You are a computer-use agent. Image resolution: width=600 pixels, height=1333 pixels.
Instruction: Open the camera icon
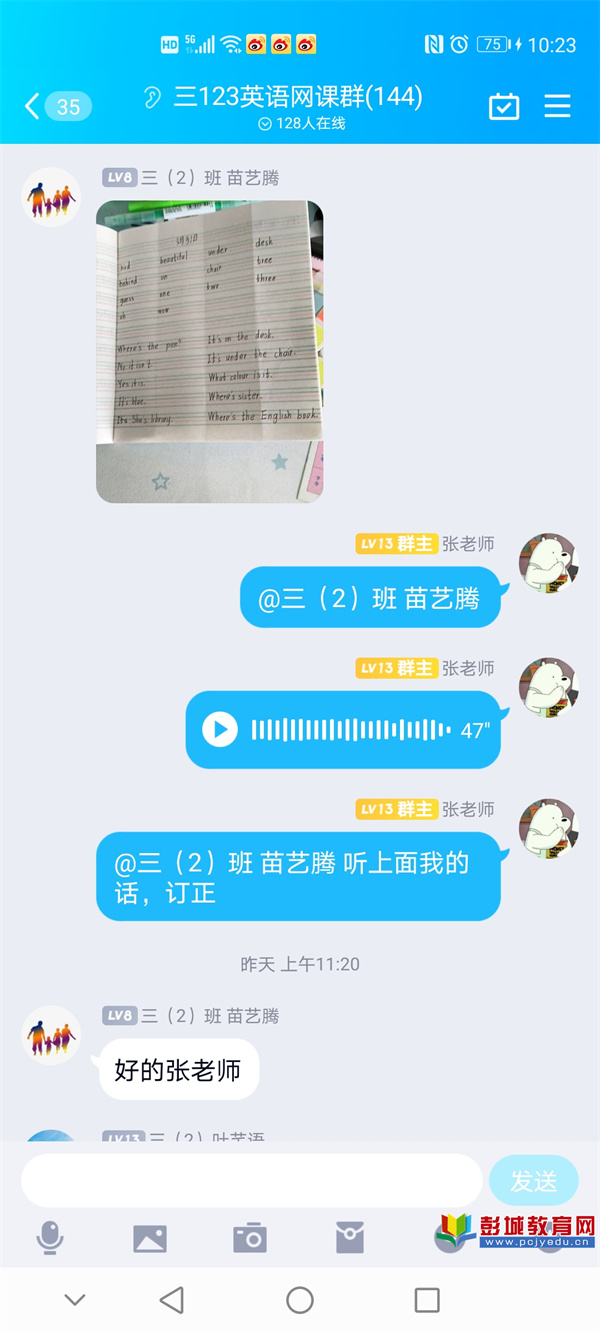coord(250,1238)
